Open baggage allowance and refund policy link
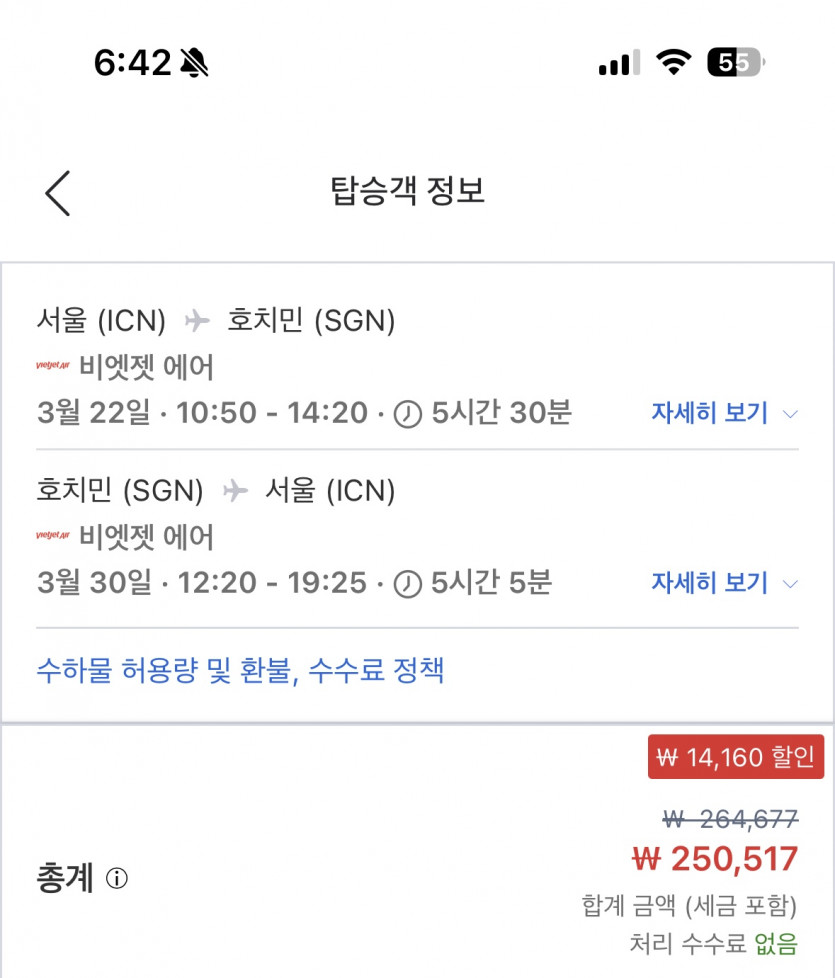This screenshot has width=835, height=978. pyautogui.click(x=240, y=669)
